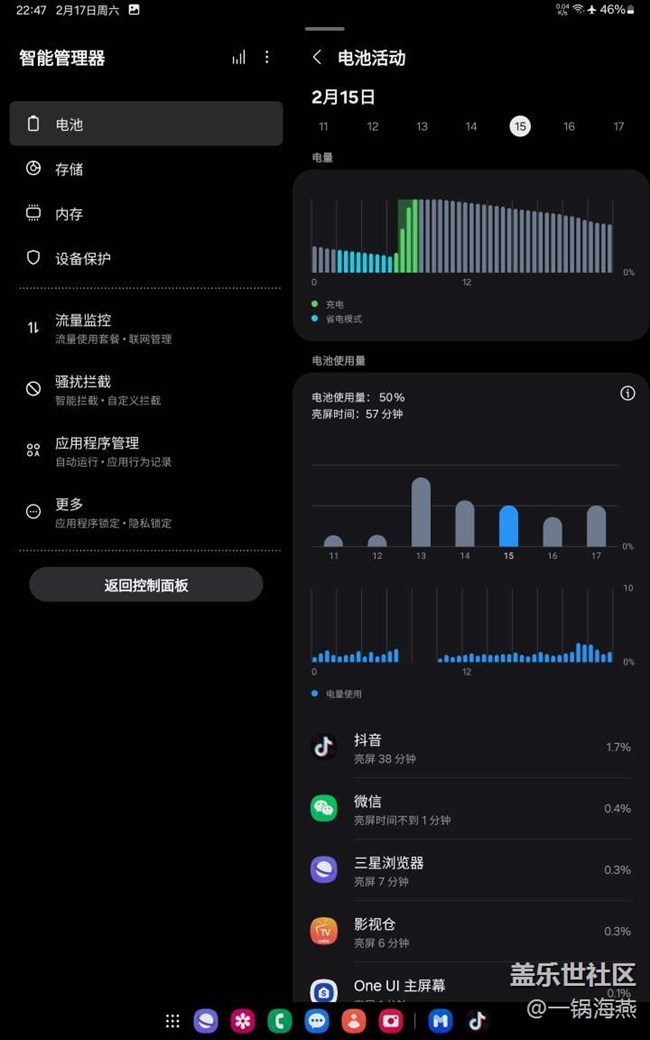Open 存储 in the side menu
650x1040 pixels.
click(x=146, y=169)
